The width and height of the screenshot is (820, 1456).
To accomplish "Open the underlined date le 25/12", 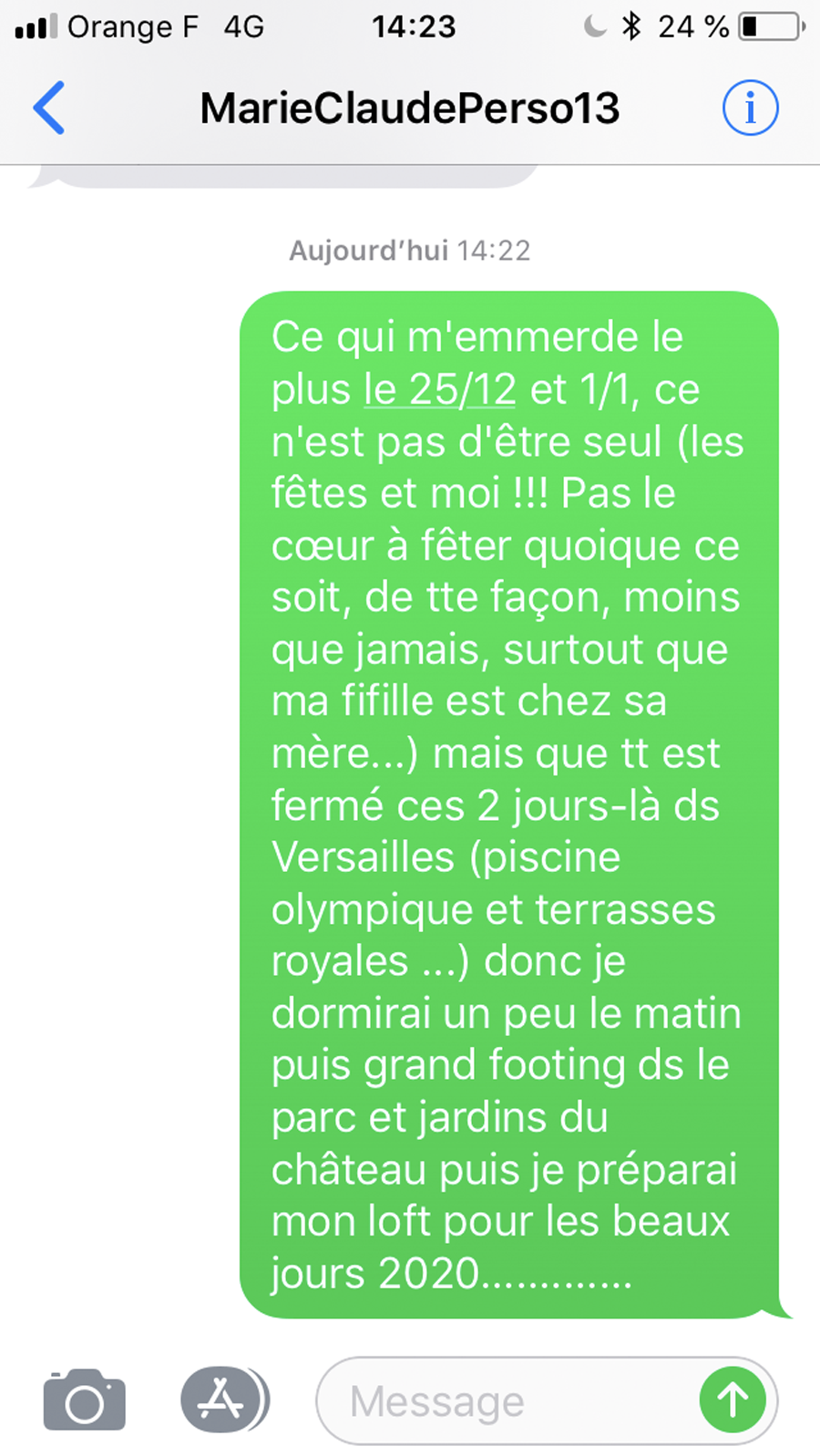I will point(440,389).
